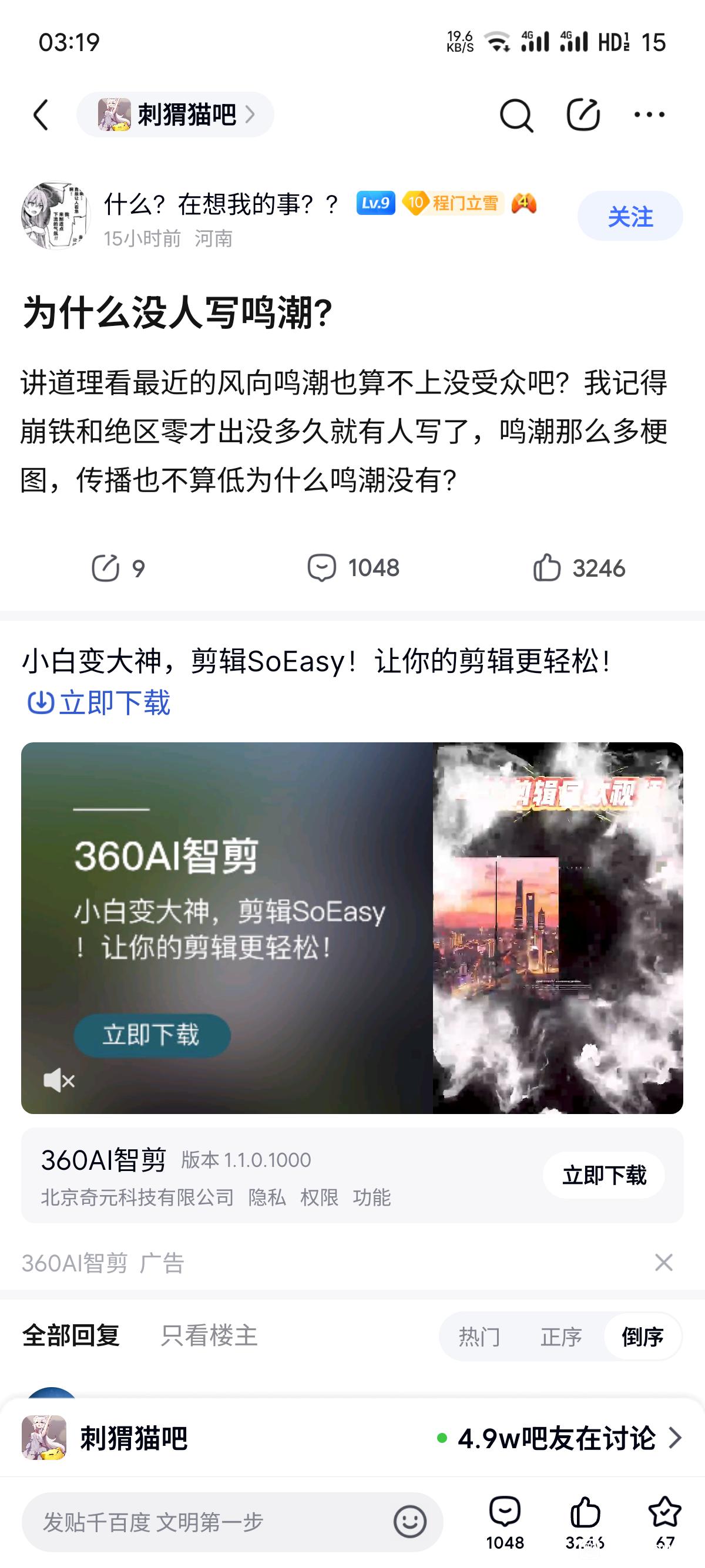
Task: Unmute the ad video
Action: [58, 1081]
